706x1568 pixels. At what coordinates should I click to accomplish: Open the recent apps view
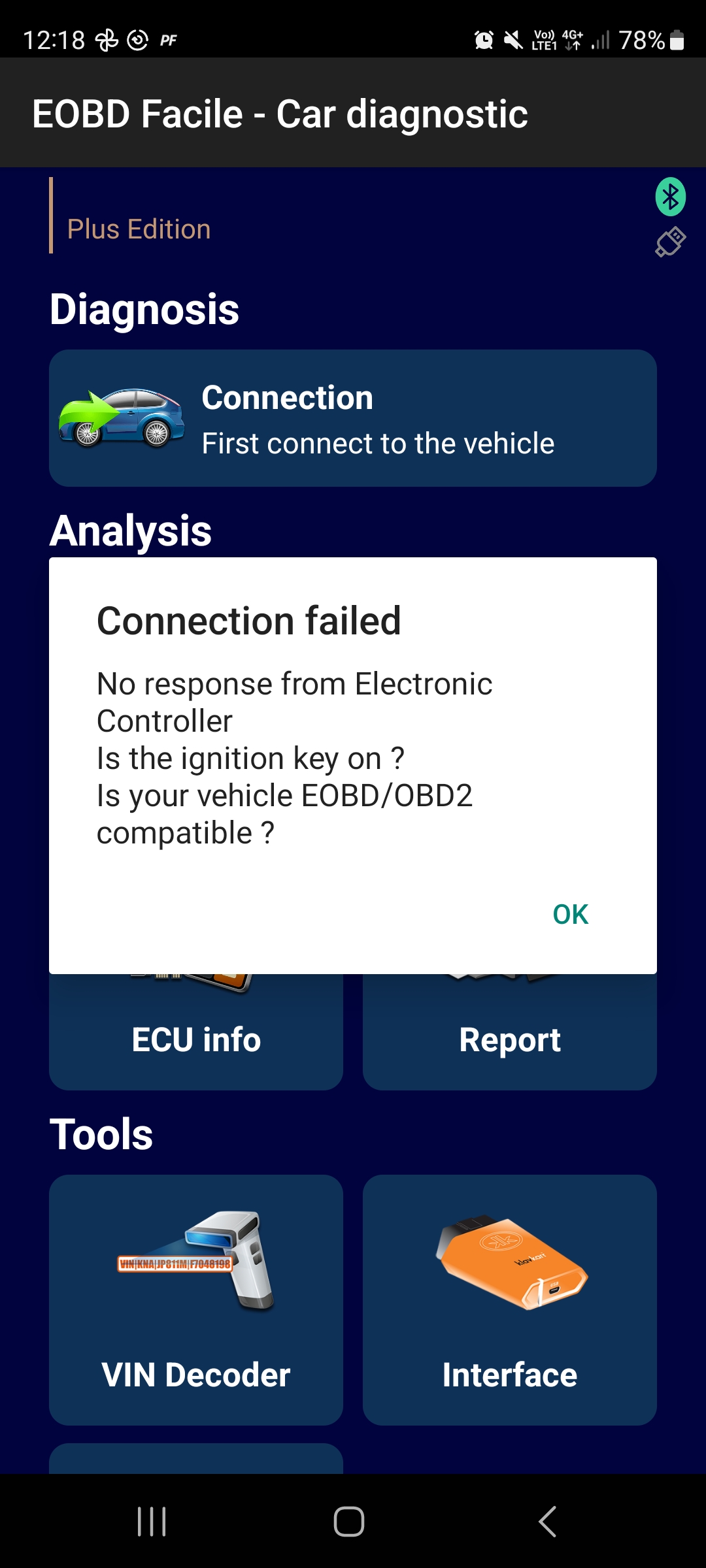click(x=152, y=1522)
